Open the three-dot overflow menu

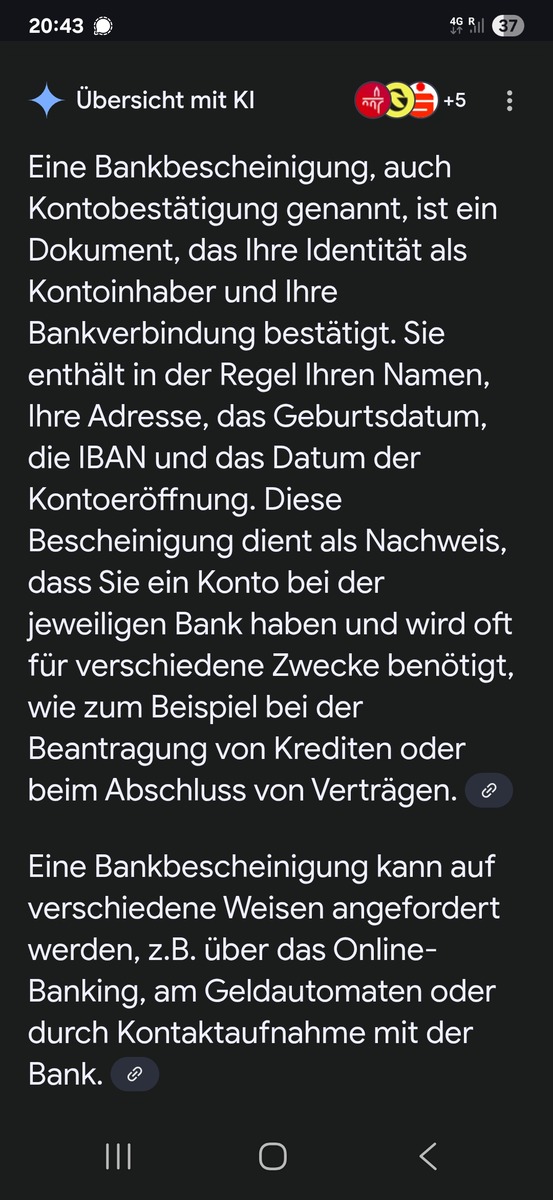tap(510, 101)
